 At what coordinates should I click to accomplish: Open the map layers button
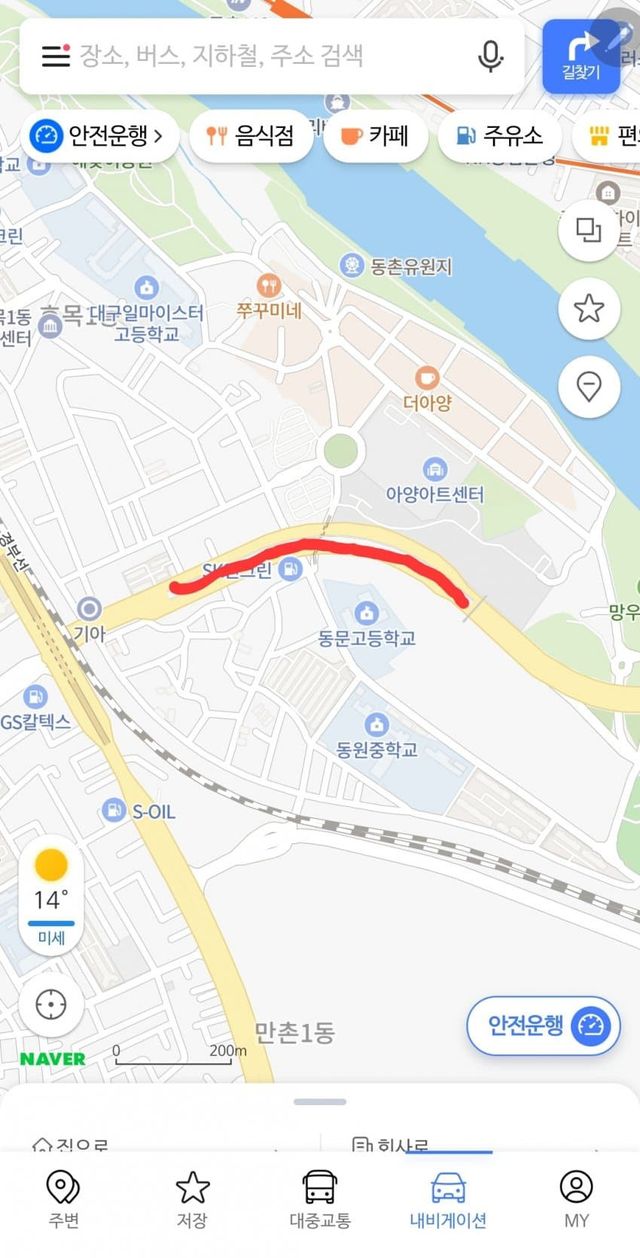[x=588, y=231]
